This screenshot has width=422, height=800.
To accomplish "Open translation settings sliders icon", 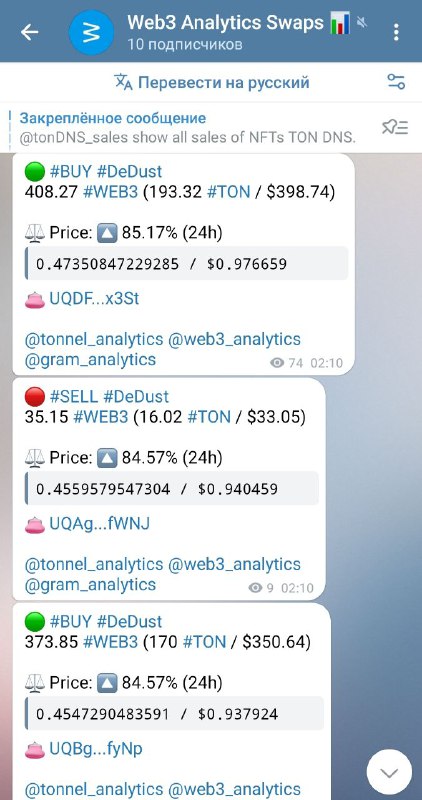I will click(x=396, y=82).
